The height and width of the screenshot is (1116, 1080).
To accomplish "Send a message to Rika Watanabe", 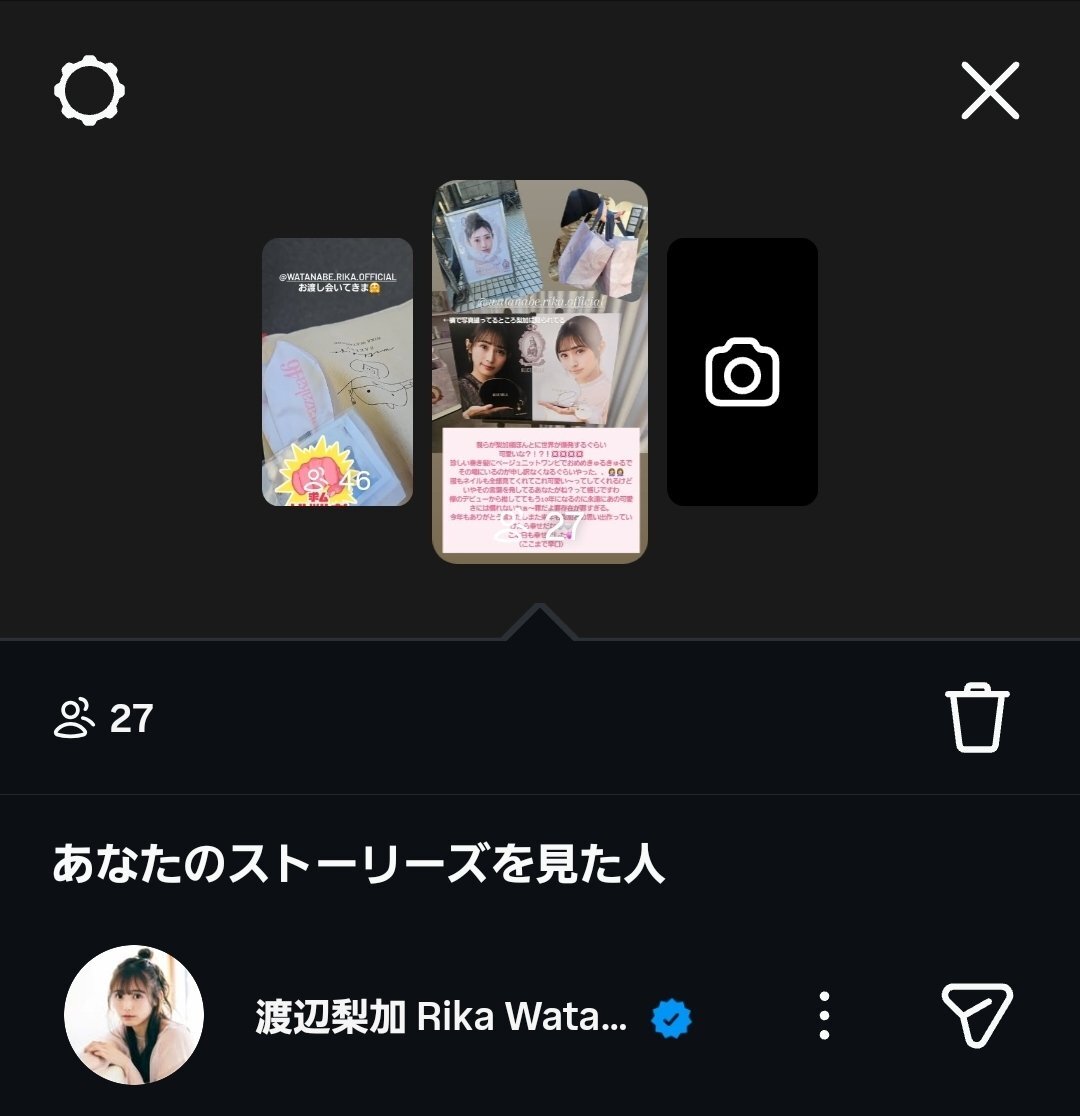I will point(977,1015).
